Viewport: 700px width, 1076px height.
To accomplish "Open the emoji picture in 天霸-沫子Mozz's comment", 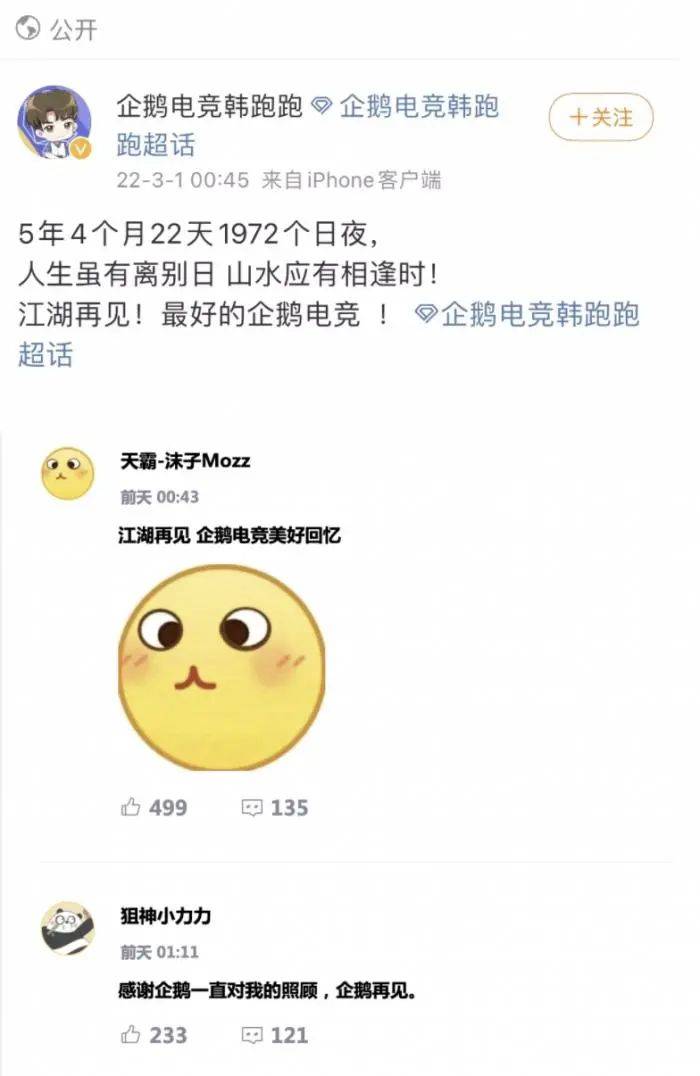I will click(x=221, y=667).
